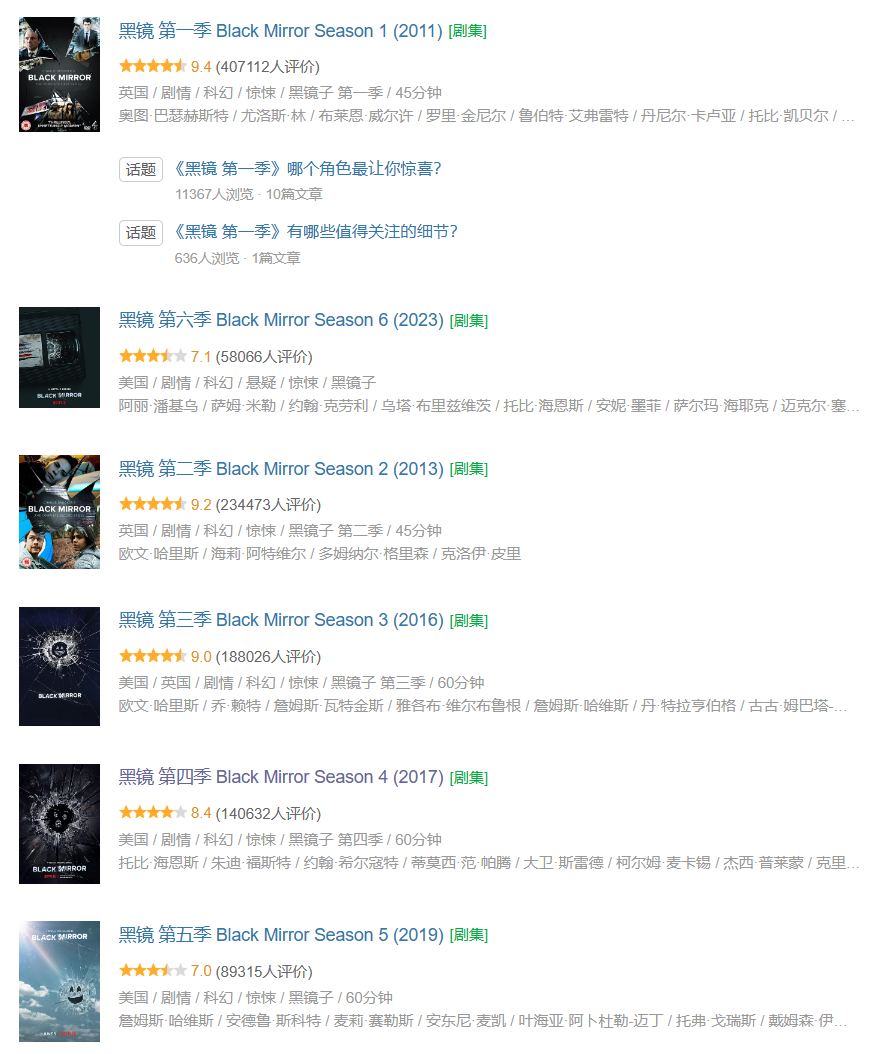This screenshot has height=1054, width=885.
Task: Open Black Mirror Season 2 (2013) title link
Action: [x=280, y=469]
